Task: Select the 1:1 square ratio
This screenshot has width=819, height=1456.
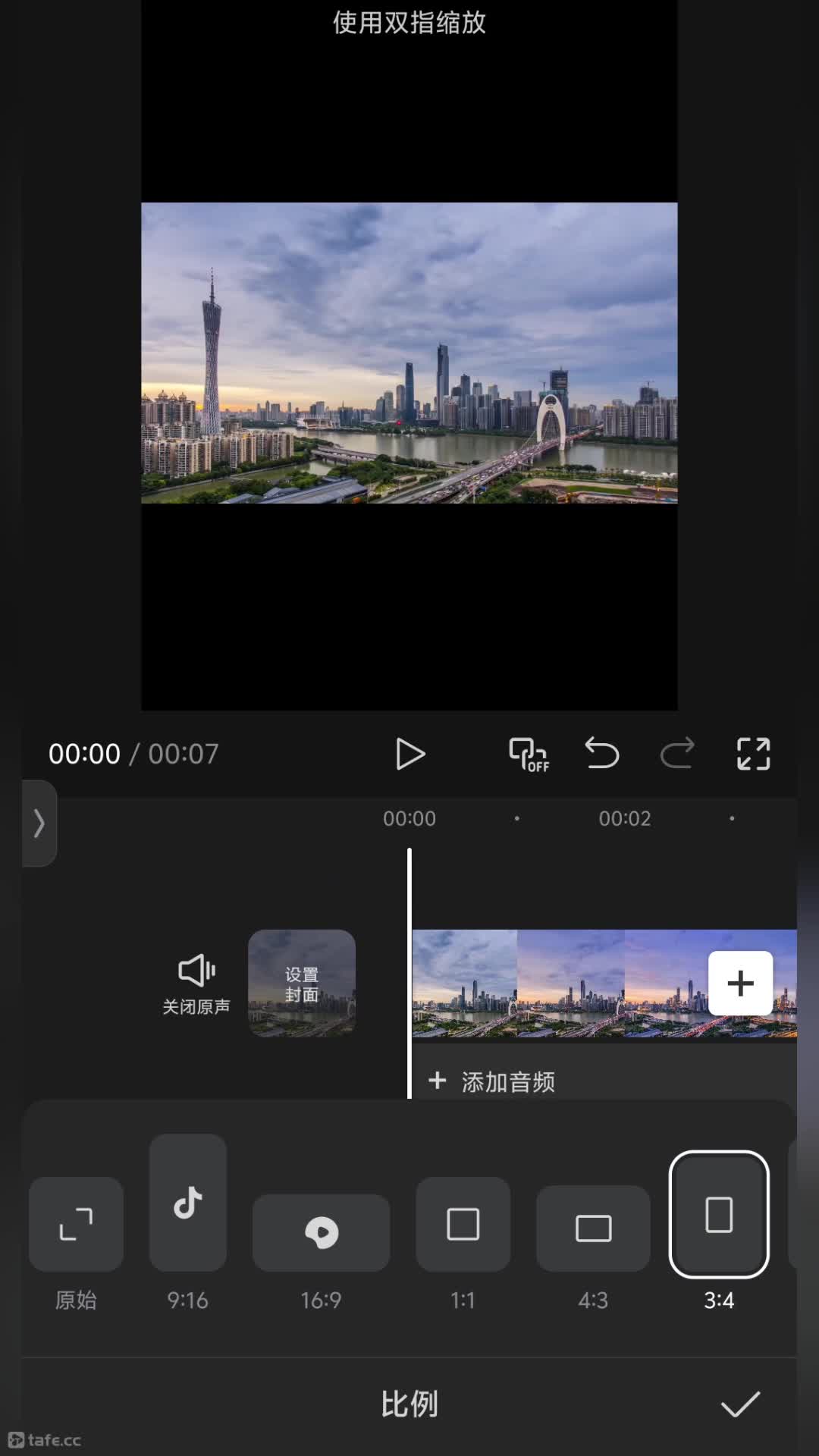Action: [x=463, y=1245]
